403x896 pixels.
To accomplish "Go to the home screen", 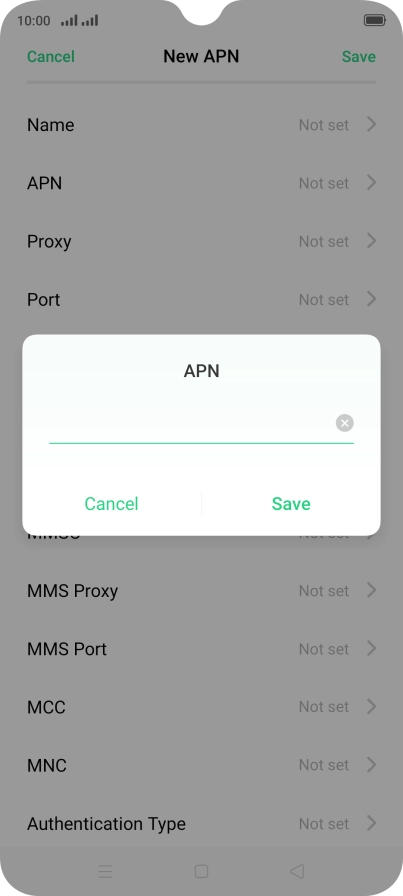I will tap(201, 871).
